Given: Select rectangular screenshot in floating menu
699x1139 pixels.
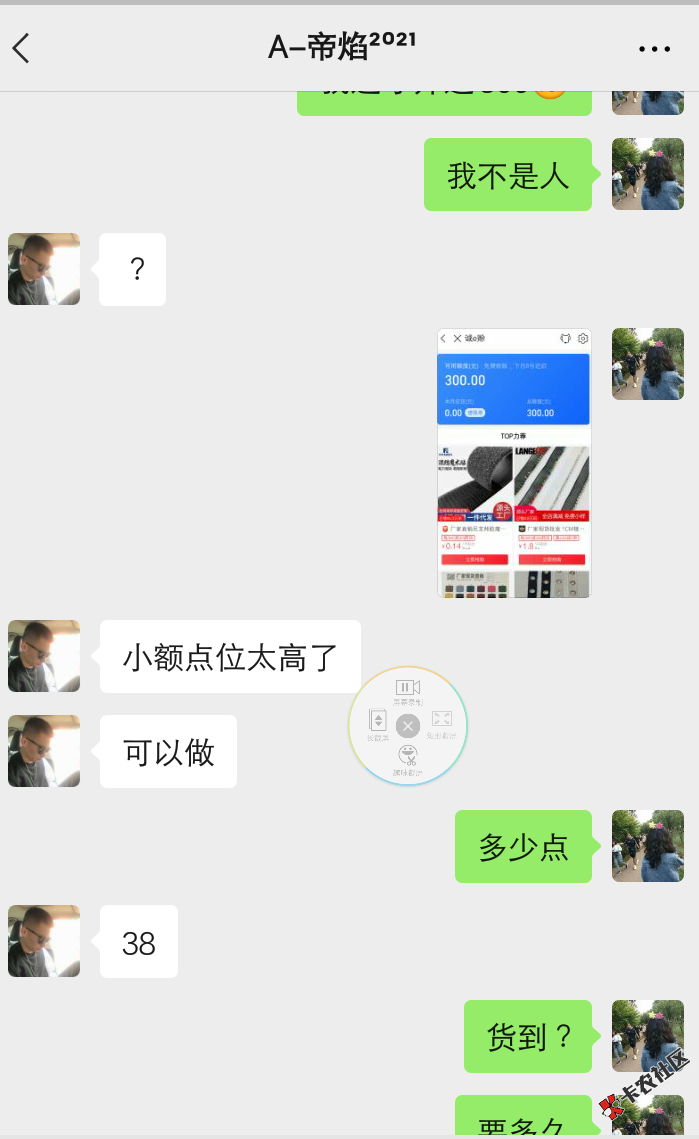Looking at the screenshot, I should click(x=441, y=722).
